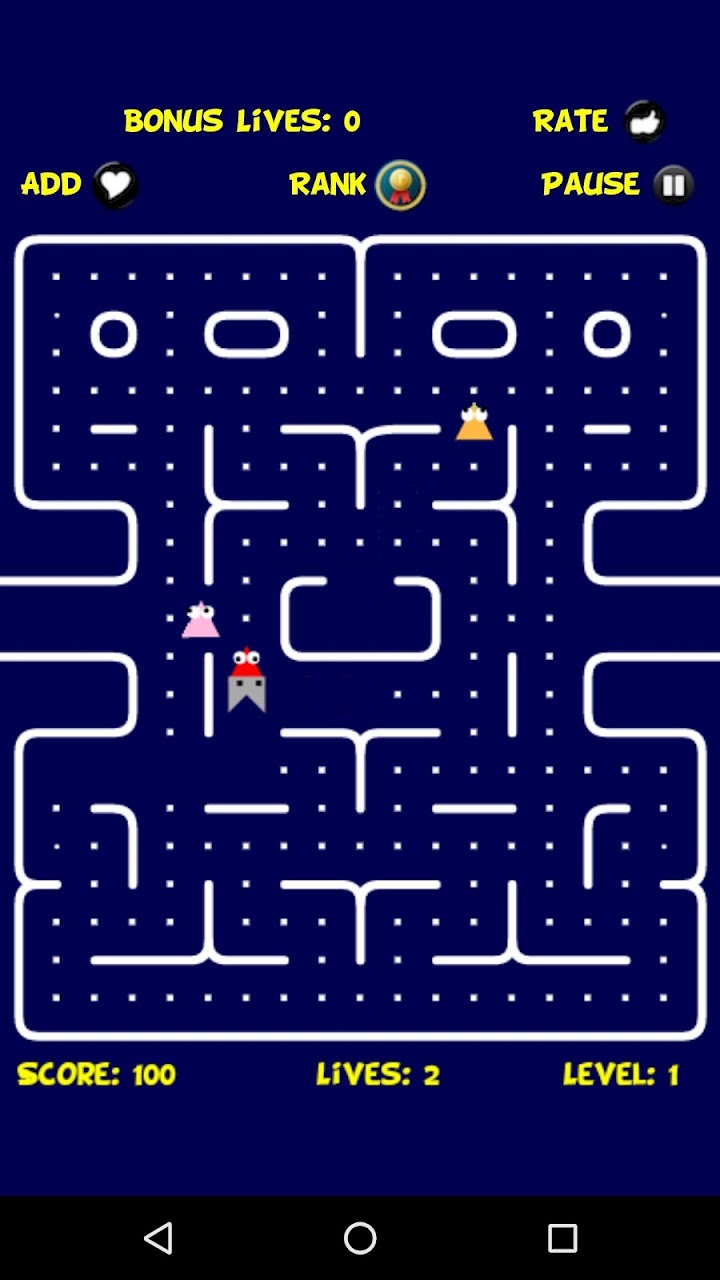Go back using system navigation
This screenshot has height=1280, width=720.
[158, 1238]
